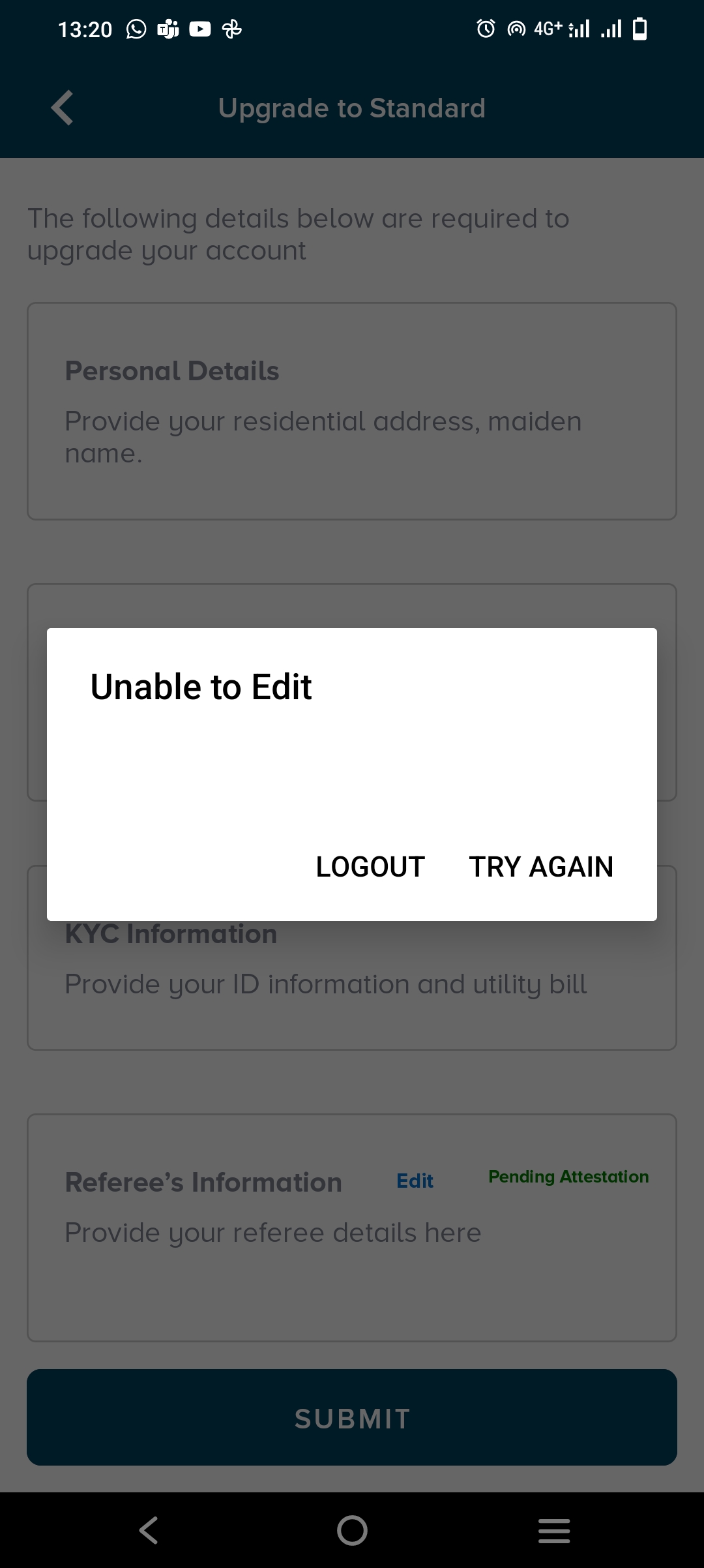The image size is (704, 1568).
Task: Go back from Upgrade to Standard
Action: (63, 108)
